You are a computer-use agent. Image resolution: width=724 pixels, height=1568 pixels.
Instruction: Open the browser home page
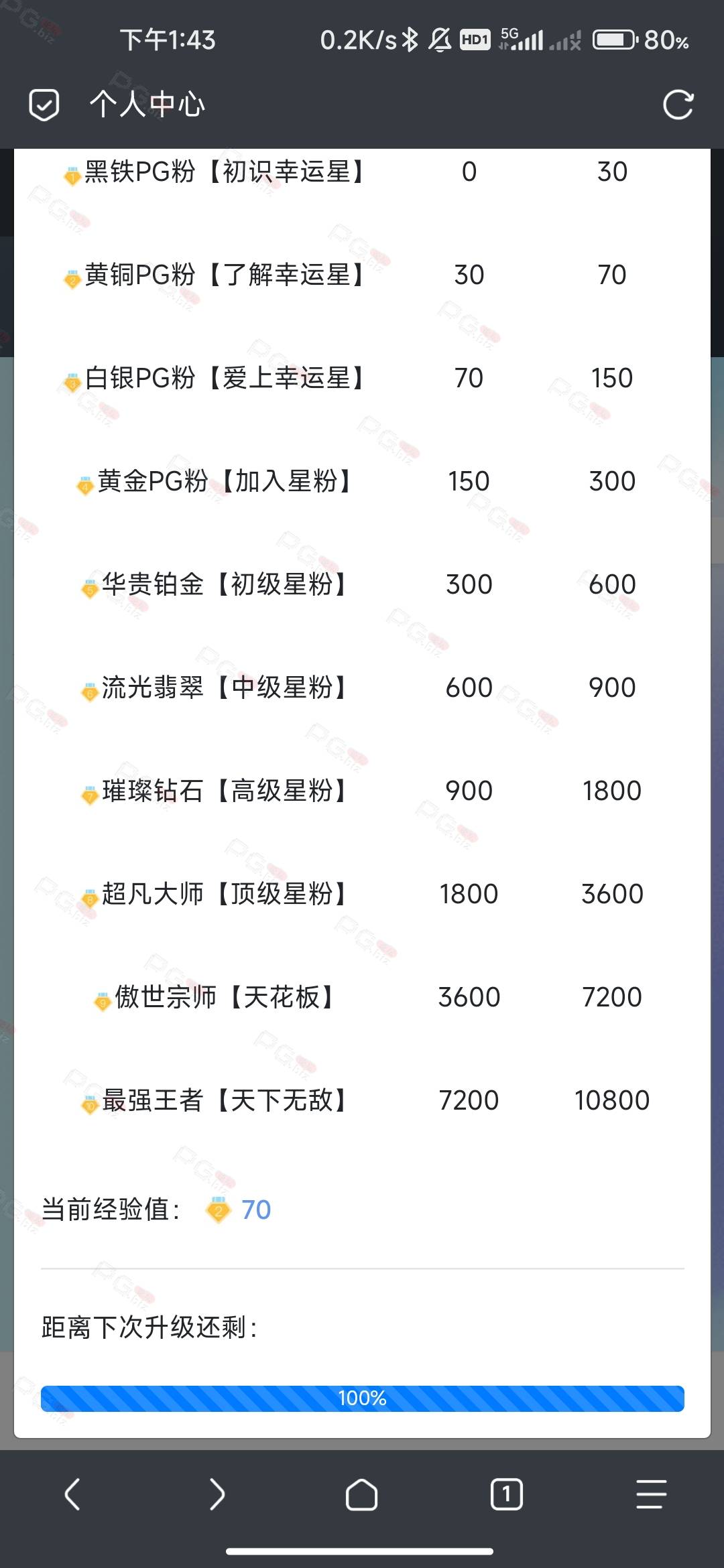tap(361, 1494)
